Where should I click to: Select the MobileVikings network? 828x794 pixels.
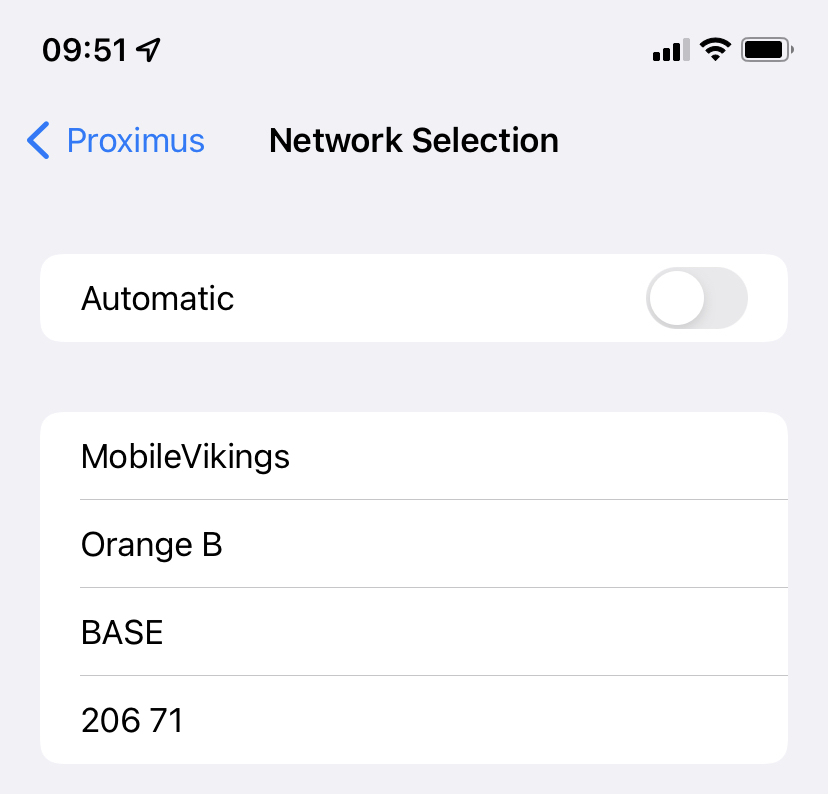[185, 457]
